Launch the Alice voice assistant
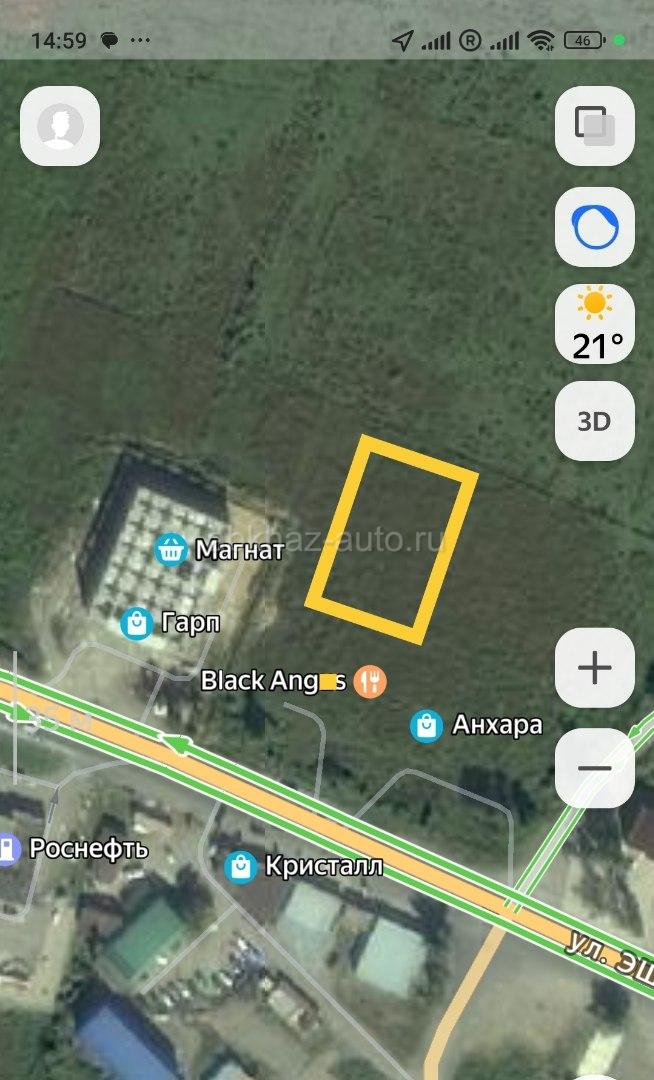The image size is (654, 1080). (595, 226)
